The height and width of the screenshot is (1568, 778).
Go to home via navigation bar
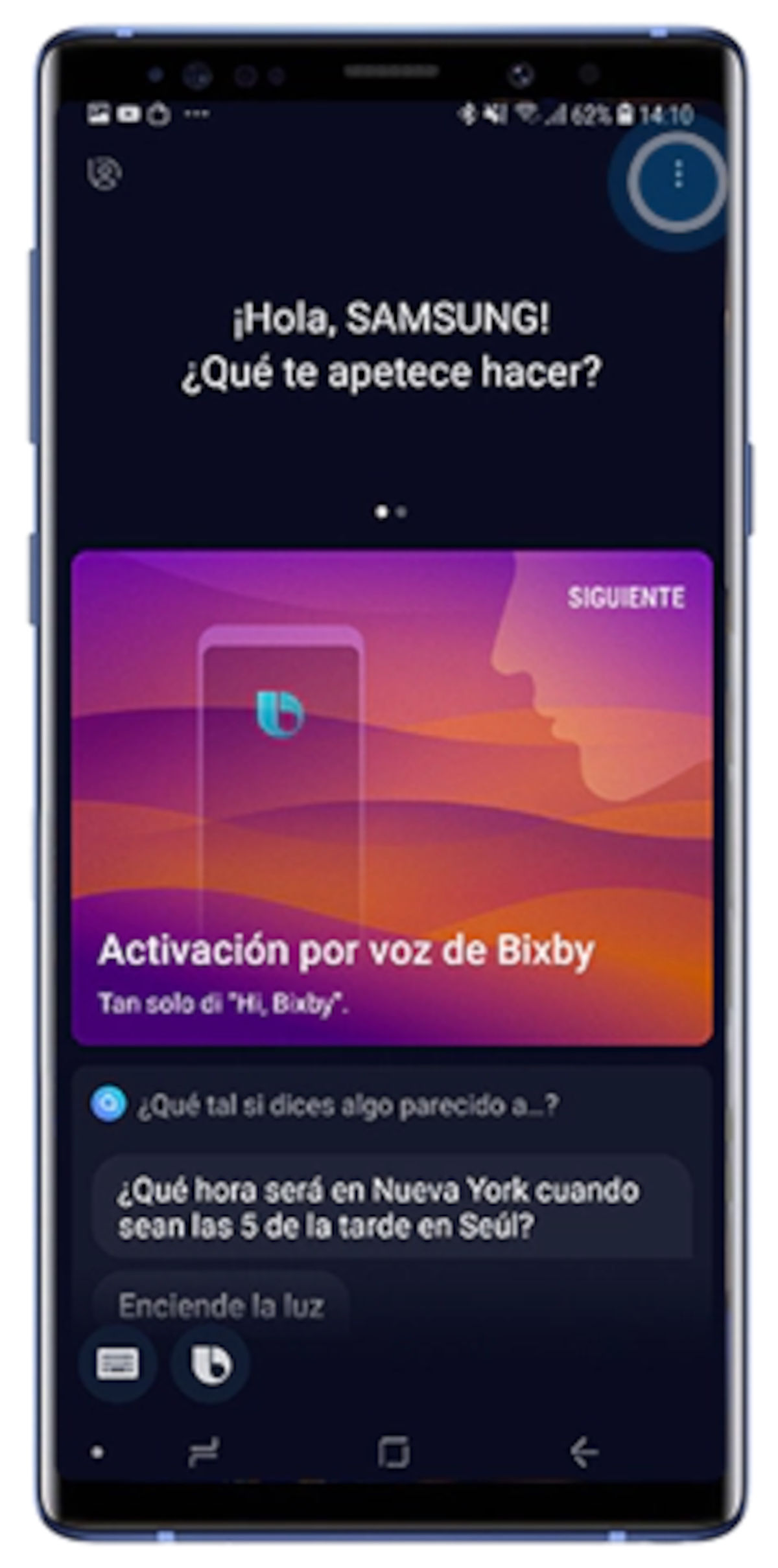(393, 1452)
